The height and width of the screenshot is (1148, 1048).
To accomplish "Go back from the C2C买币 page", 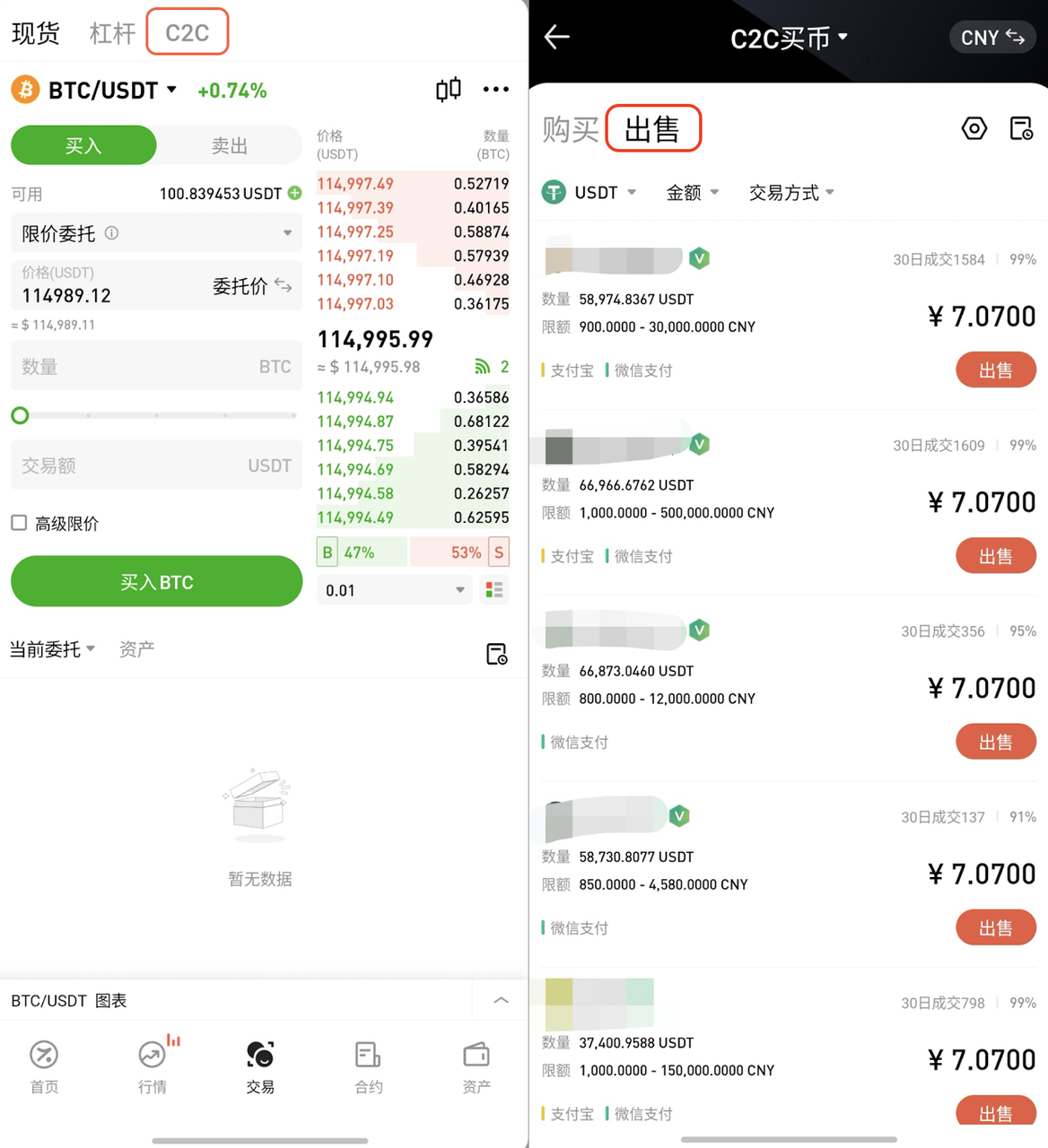I will coord(557,37).
